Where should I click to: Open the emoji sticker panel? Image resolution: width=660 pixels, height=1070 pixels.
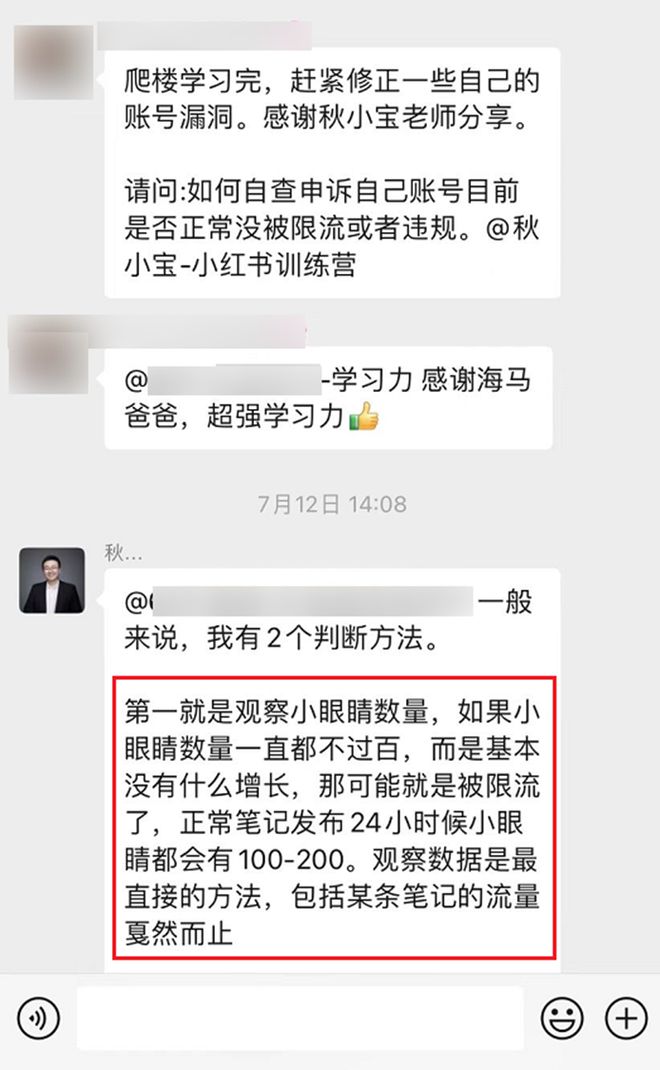coord(562,1019)
